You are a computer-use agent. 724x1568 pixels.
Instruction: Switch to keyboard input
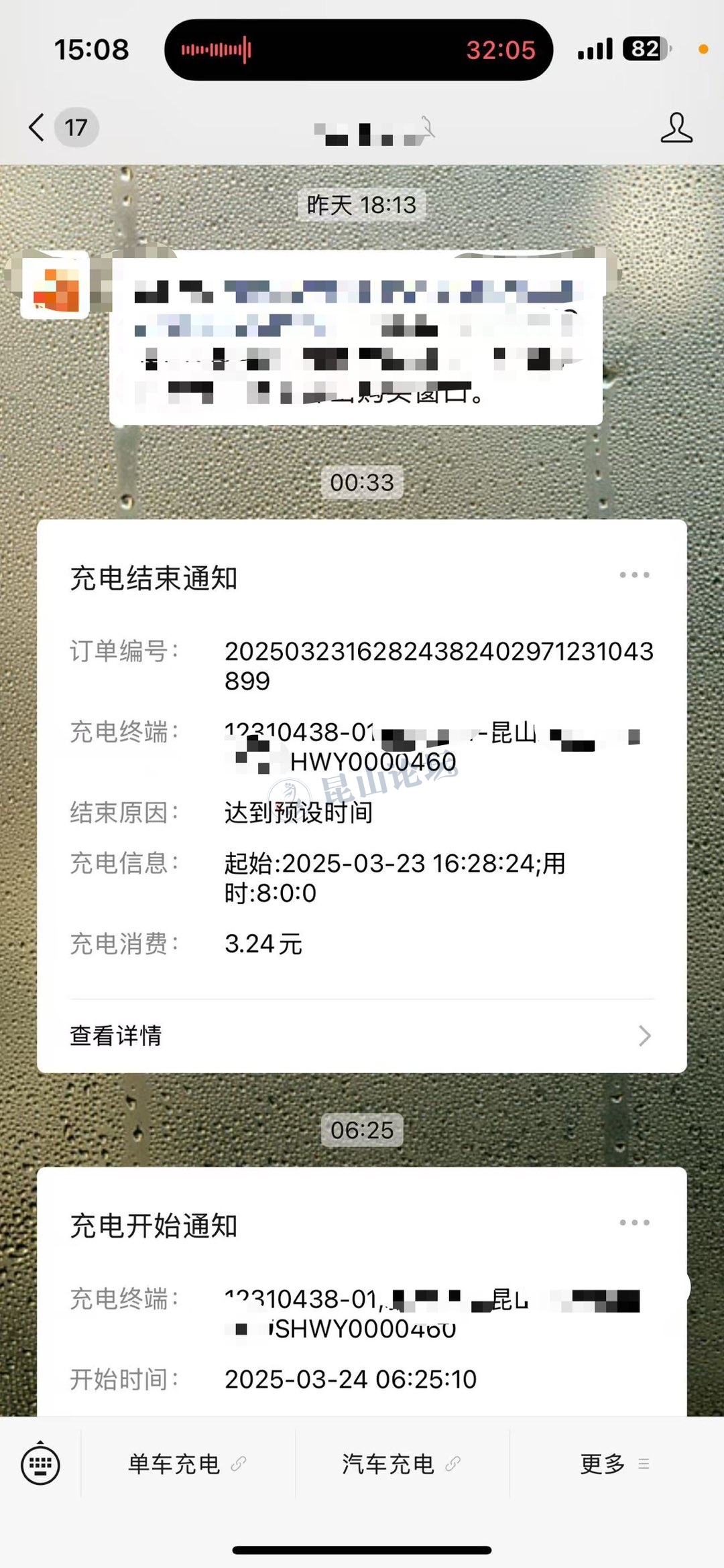(x=40, y=1464)
